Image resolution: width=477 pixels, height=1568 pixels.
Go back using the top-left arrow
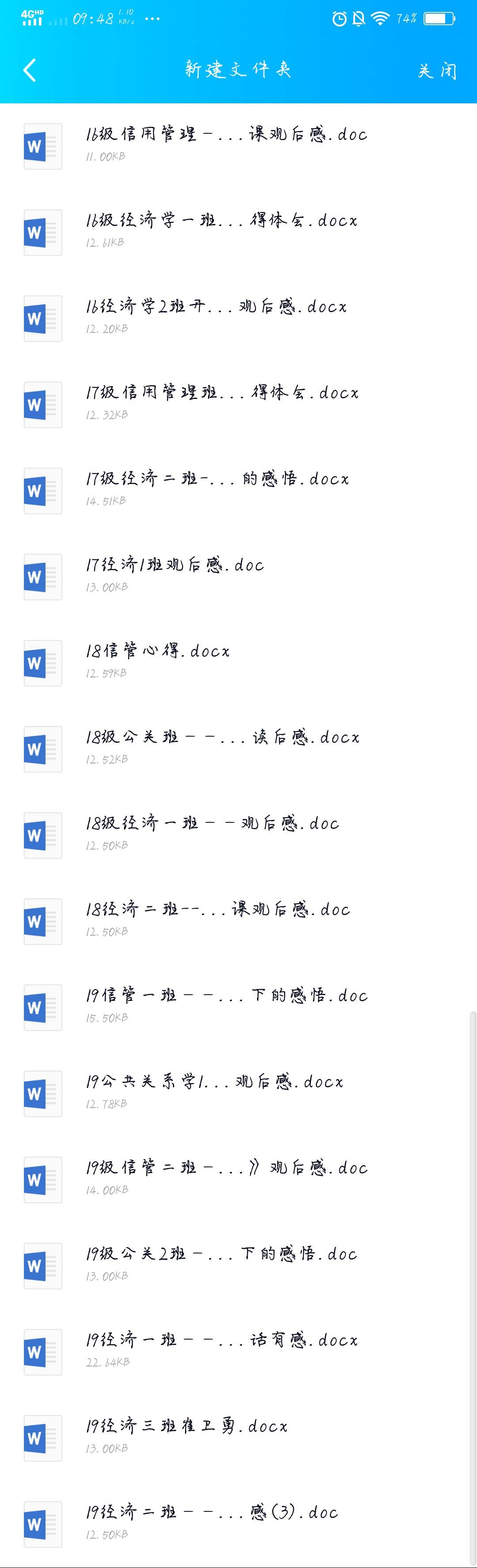tap(30, 71)
